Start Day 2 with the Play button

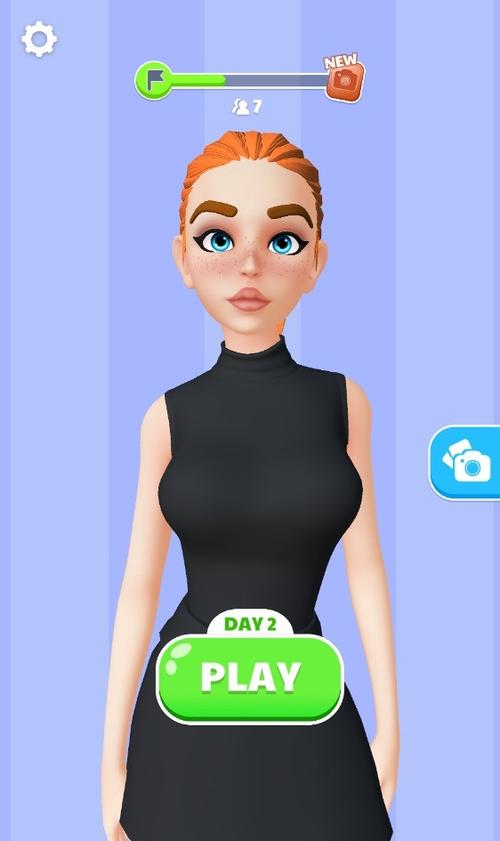point(250,678)
